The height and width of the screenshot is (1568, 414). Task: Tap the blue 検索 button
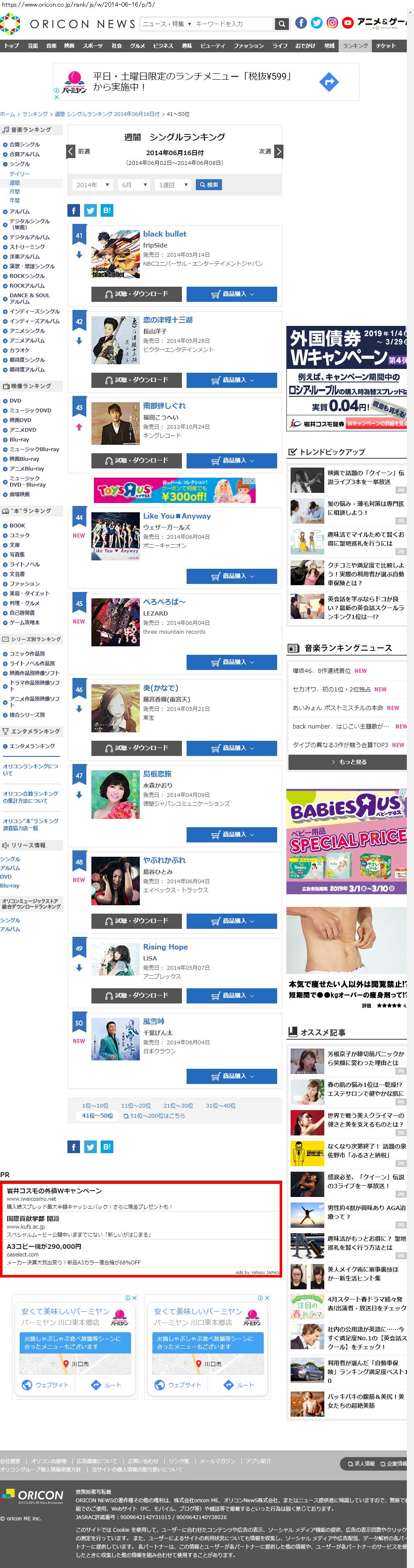coord(208,184)
